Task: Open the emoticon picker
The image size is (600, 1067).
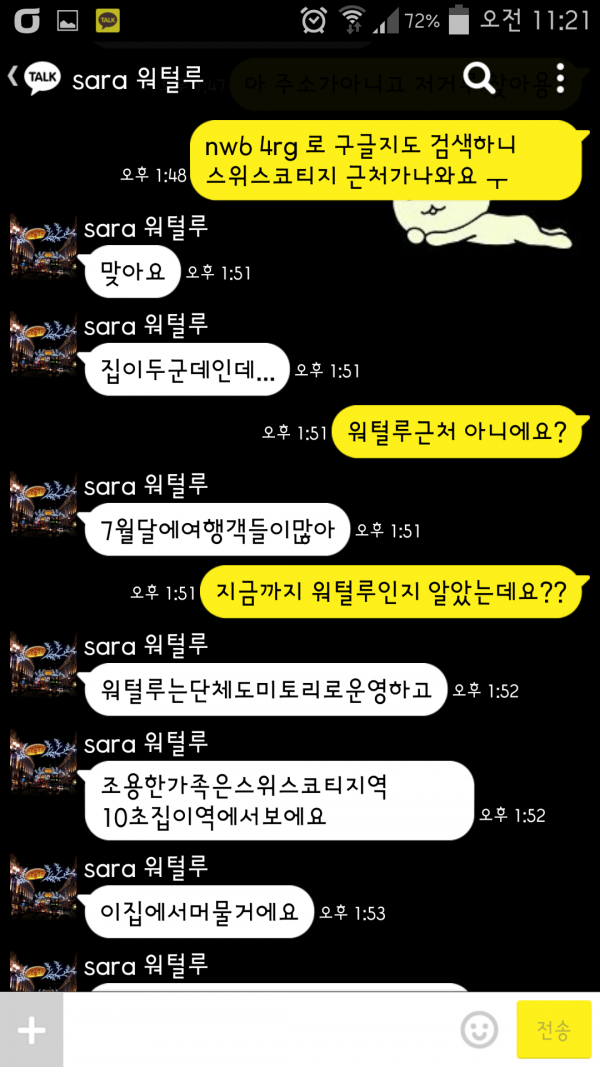Action: click(480, 1030)
